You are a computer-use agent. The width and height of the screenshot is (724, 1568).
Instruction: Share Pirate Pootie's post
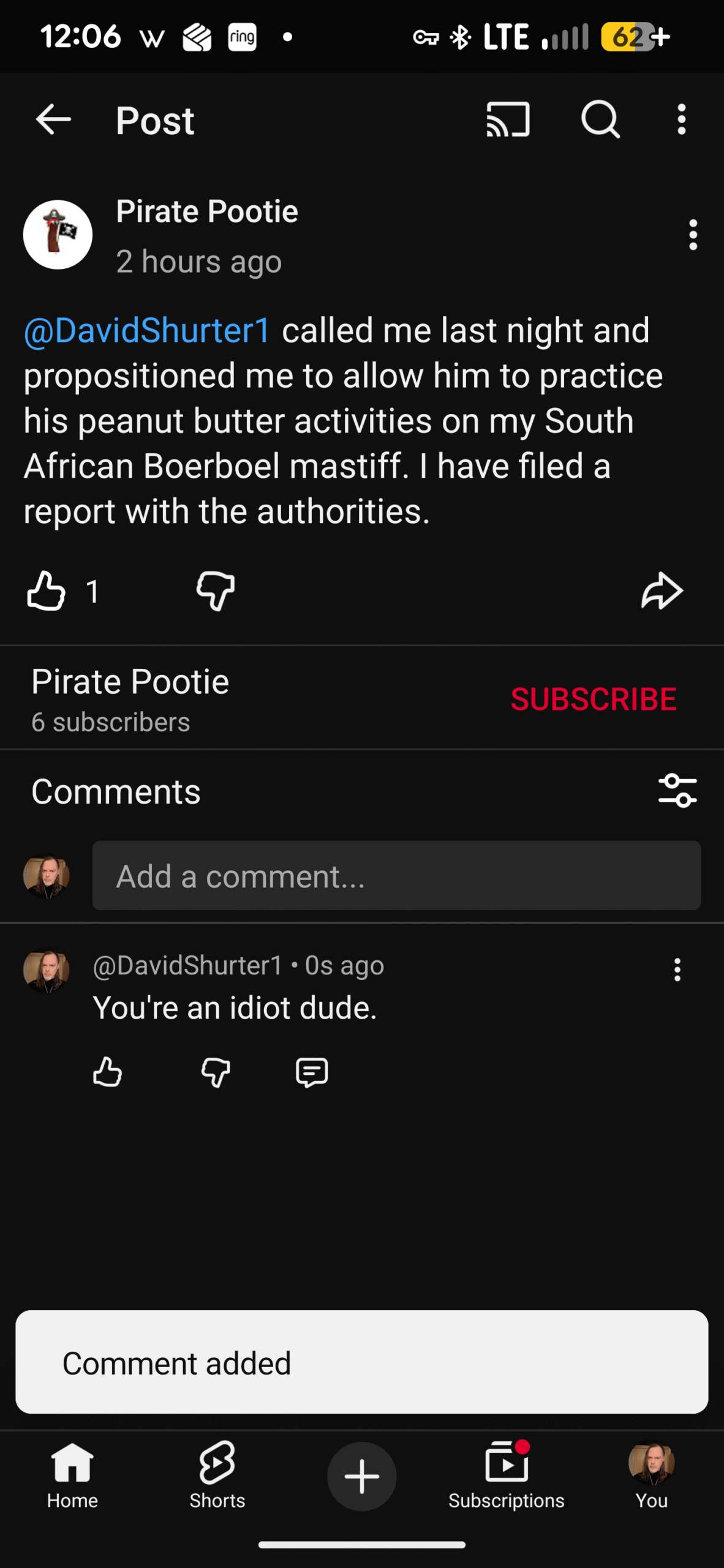pos(662,591)
